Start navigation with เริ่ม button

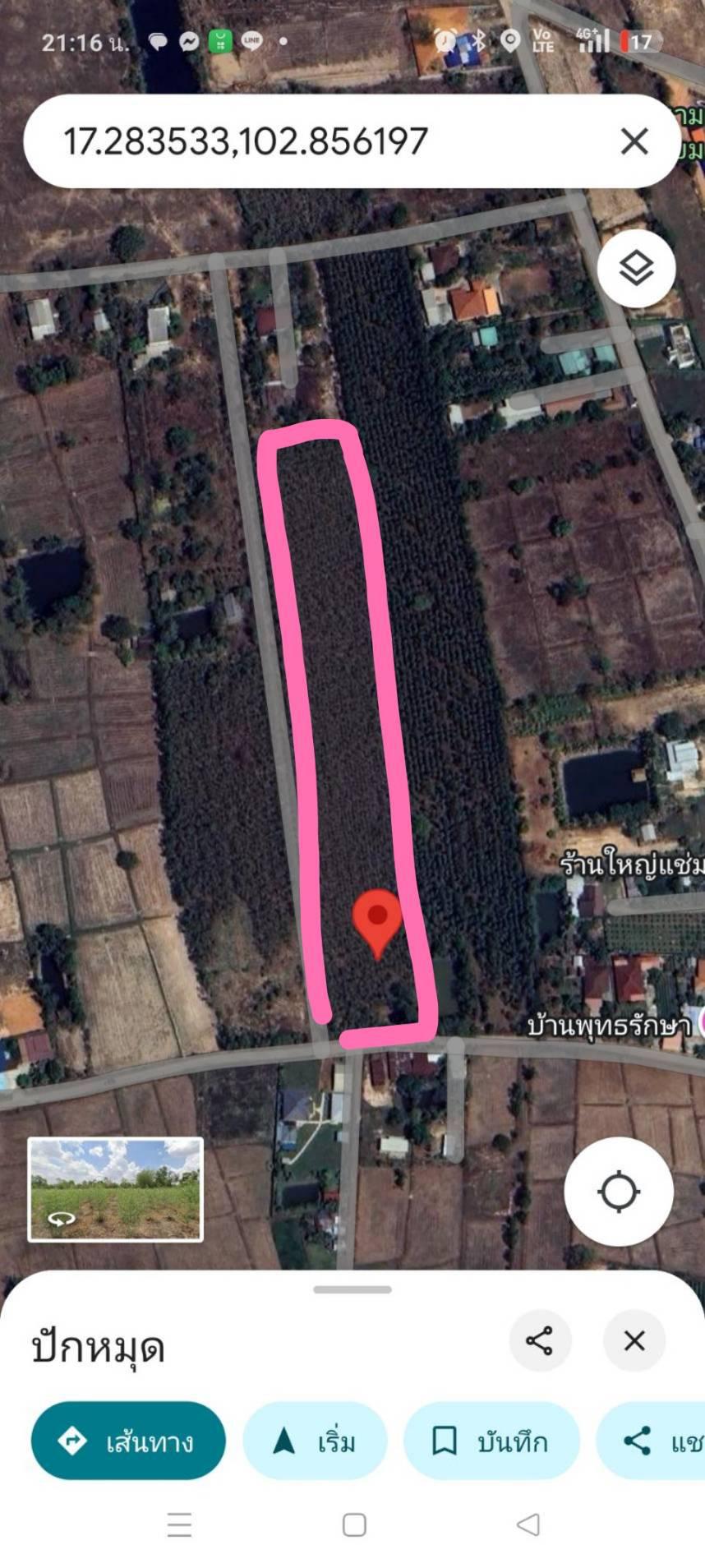point(315,1441)
